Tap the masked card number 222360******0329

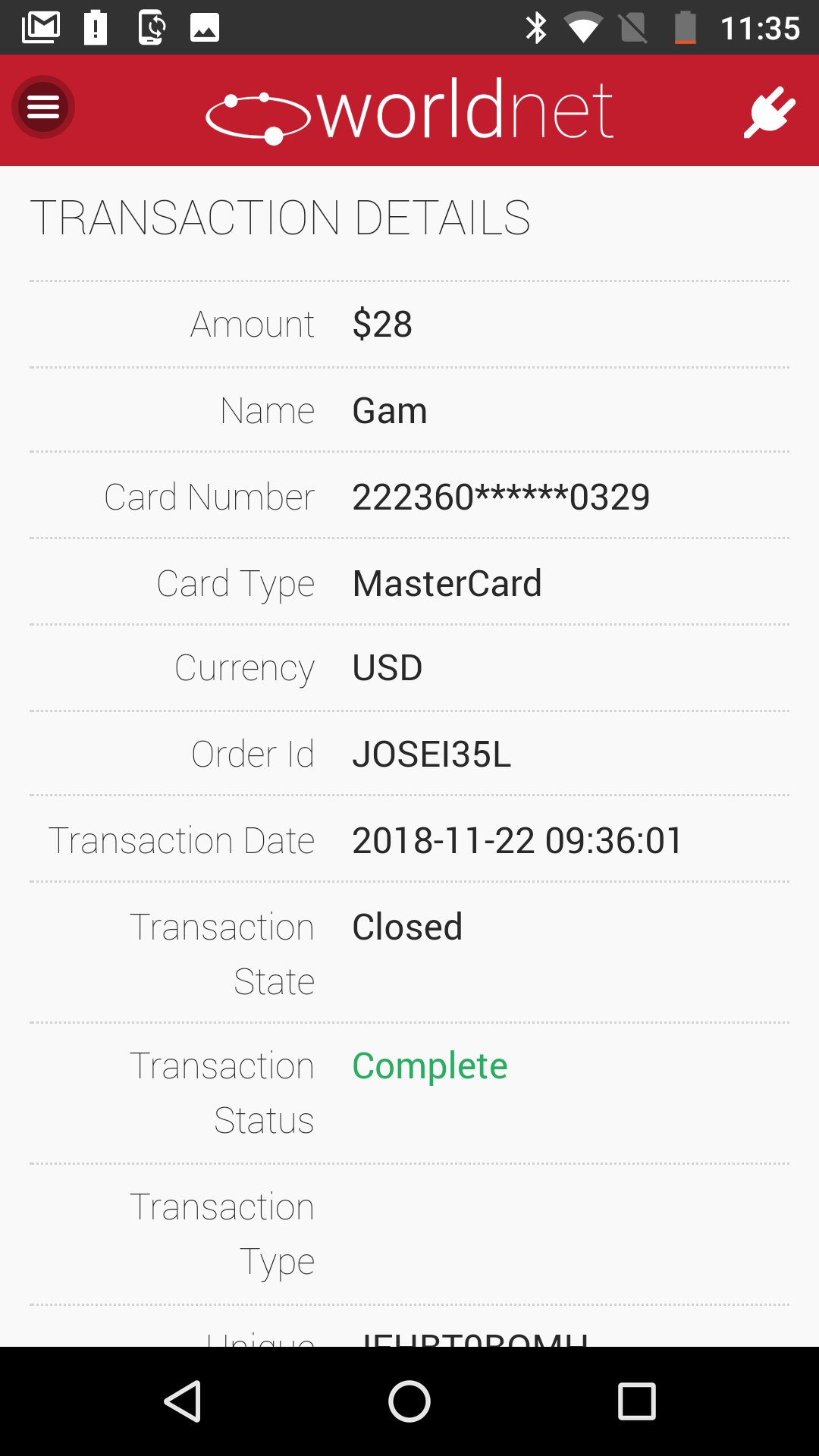pyautogui.click(x=502, y=497)
